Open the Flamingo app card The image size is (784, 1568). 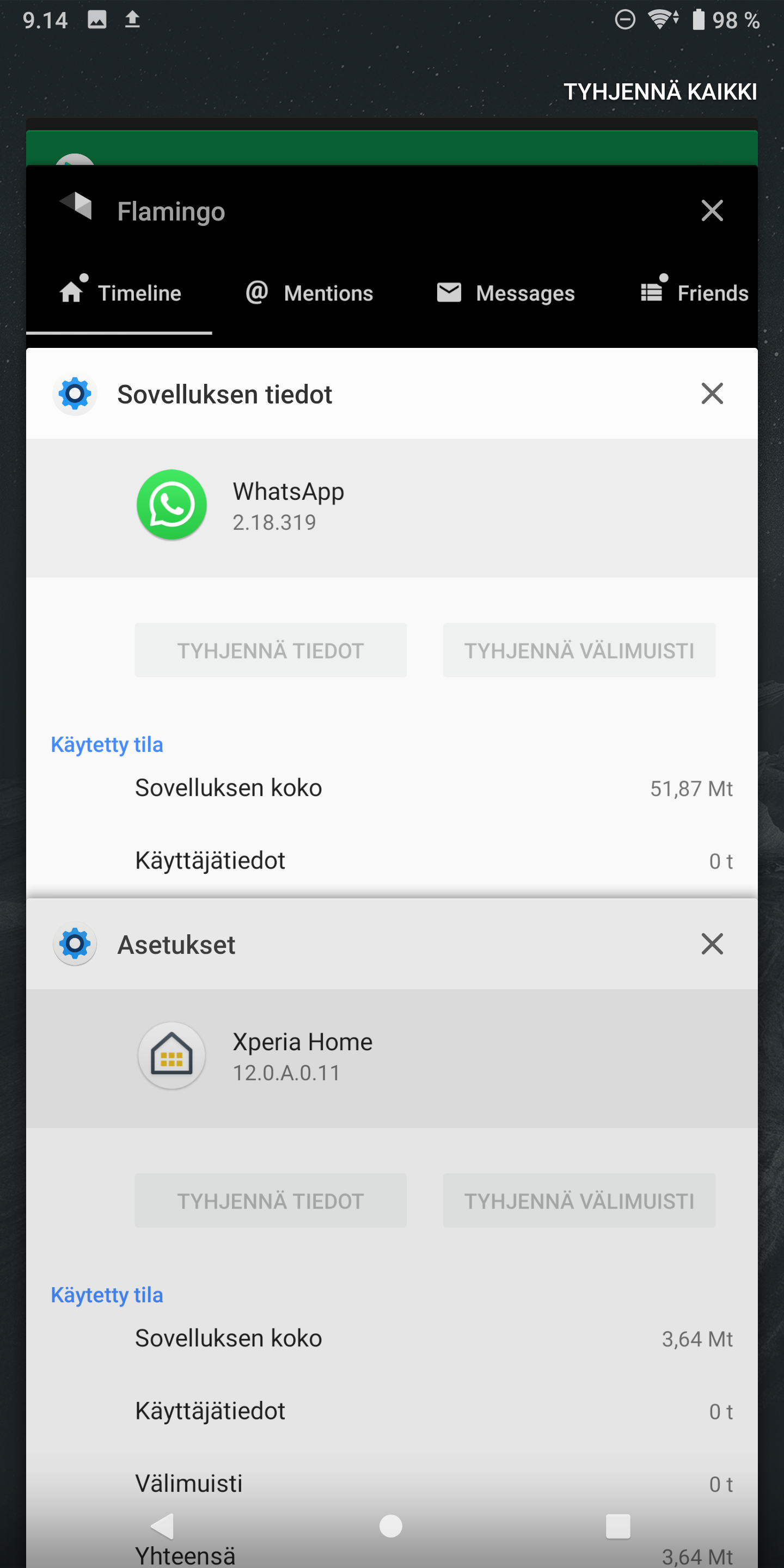[x=391, y=256]
